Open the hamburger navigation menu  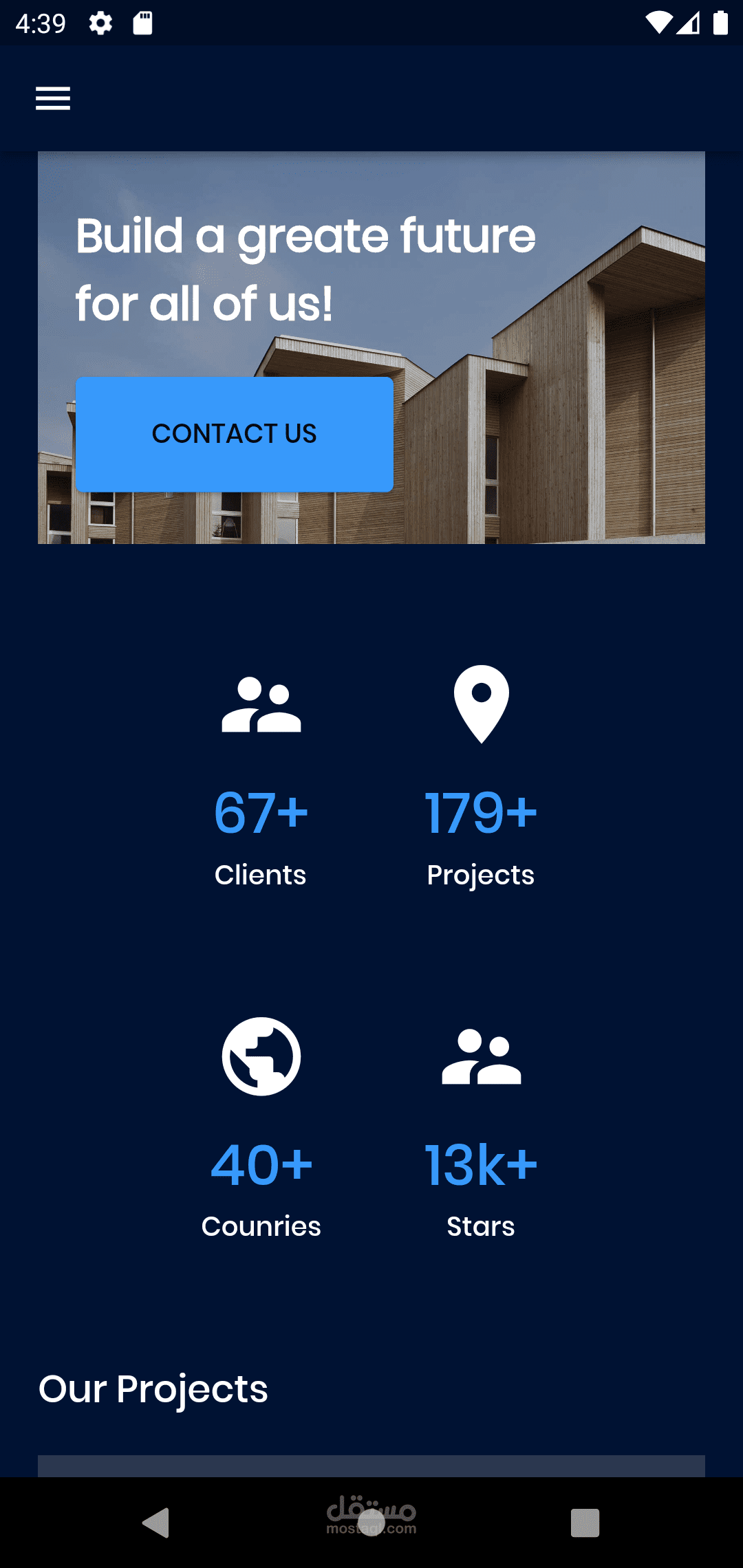pos(53,98)
